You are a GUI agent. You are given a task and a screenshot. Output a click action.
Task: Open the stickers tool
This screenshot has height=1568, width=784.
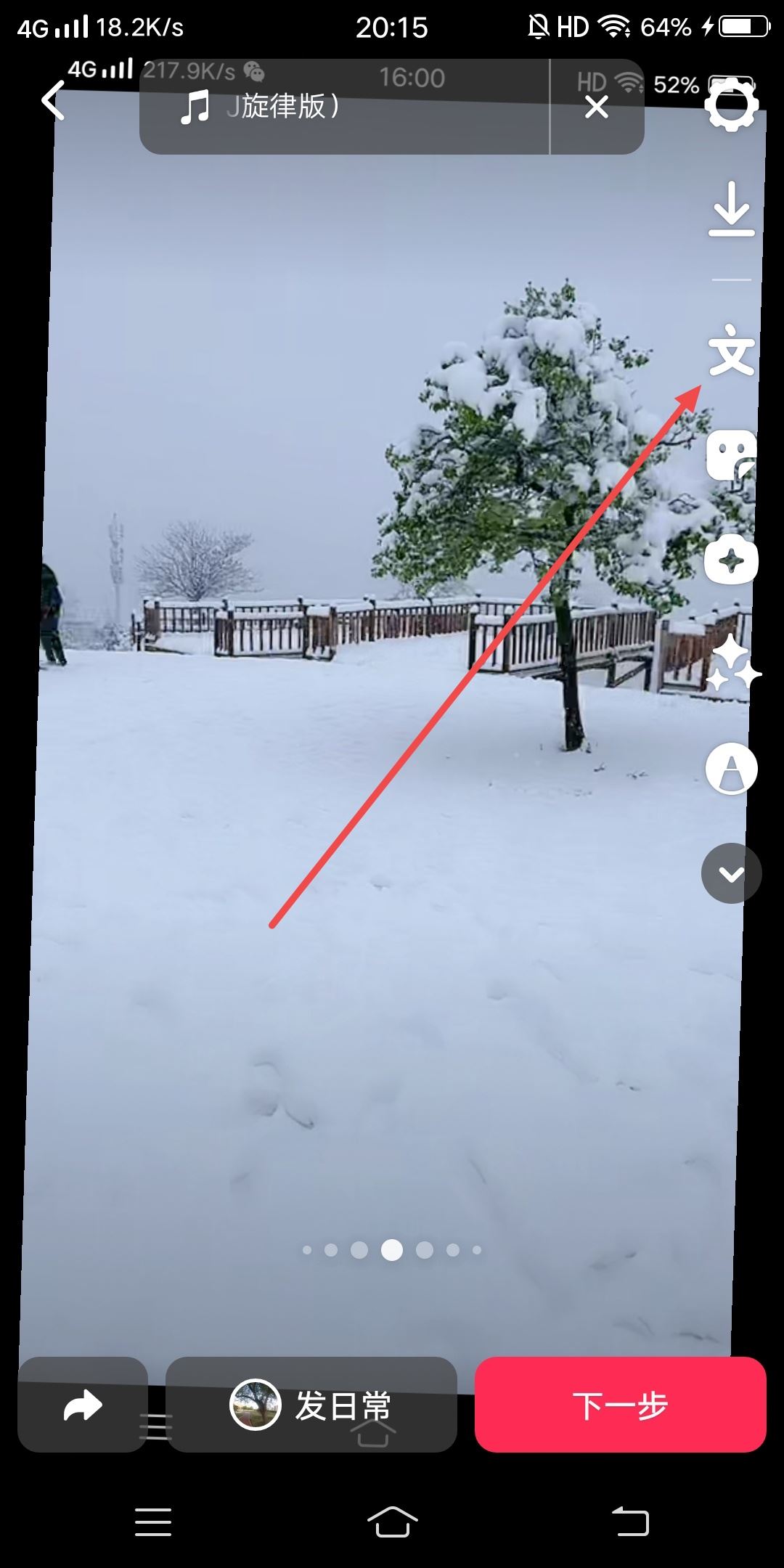pos(731,456)
